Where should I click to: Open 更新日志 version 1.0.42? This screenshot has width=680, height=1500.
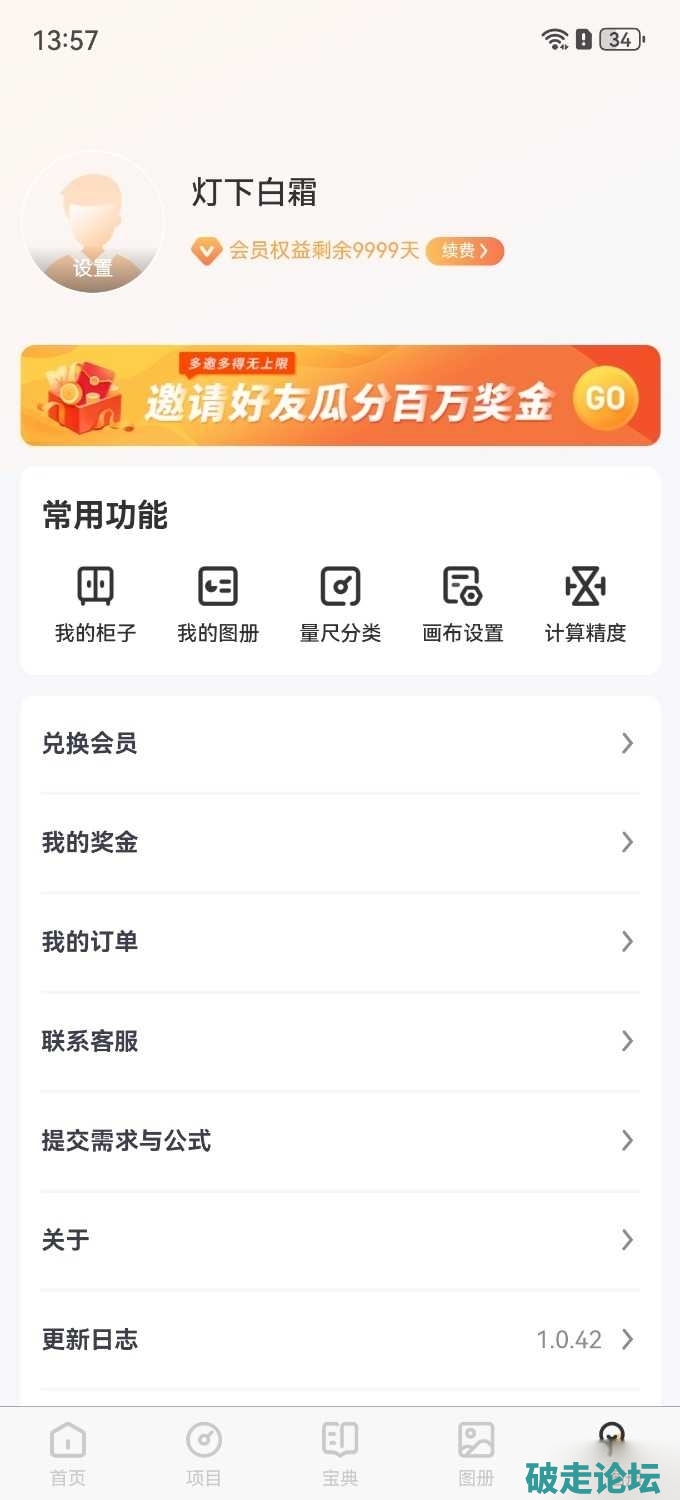point(340,1340)
